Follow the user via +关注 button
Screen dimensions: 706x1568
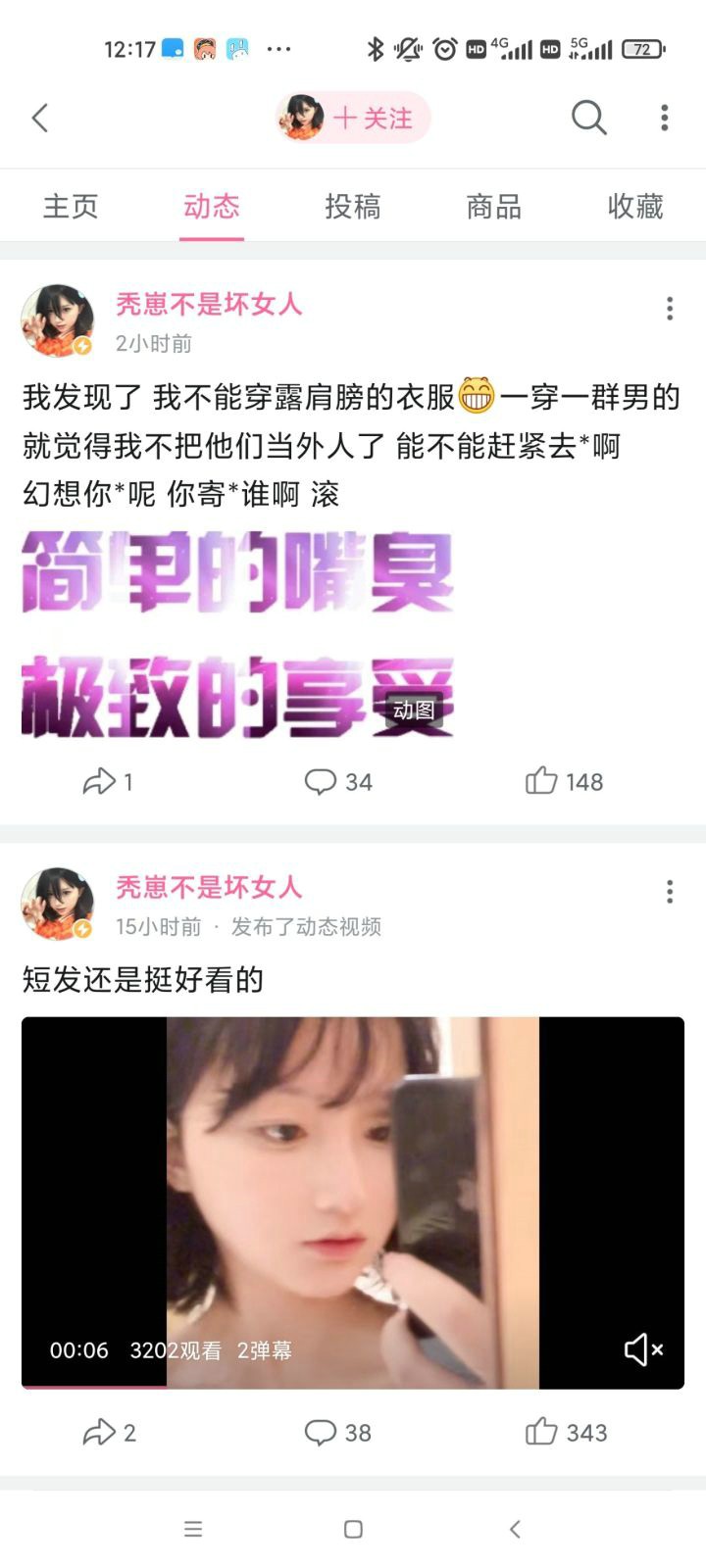point(373,119)
